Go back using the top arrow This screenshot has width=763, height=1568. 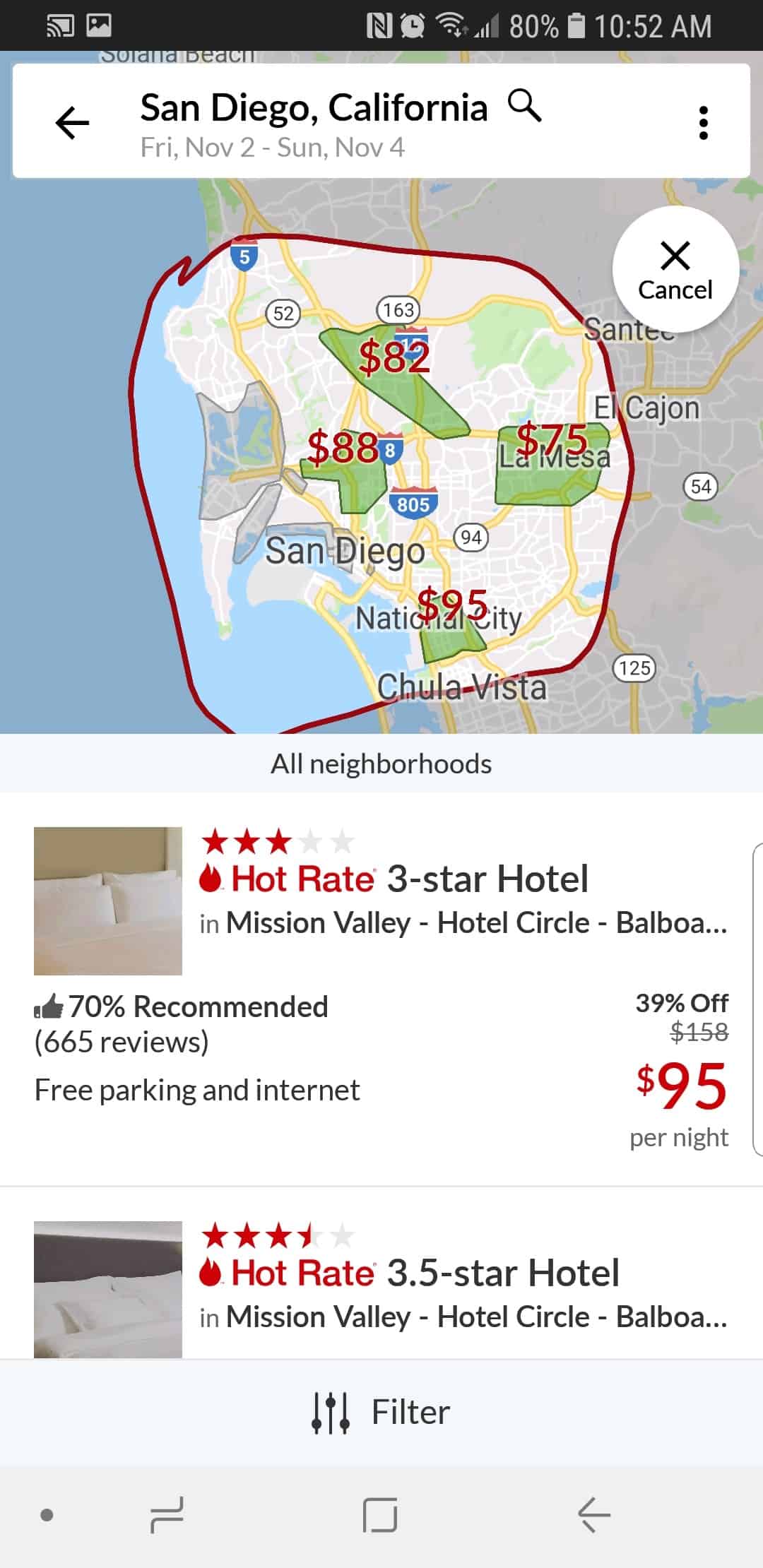pyautogui.click(x=72, y=123)
